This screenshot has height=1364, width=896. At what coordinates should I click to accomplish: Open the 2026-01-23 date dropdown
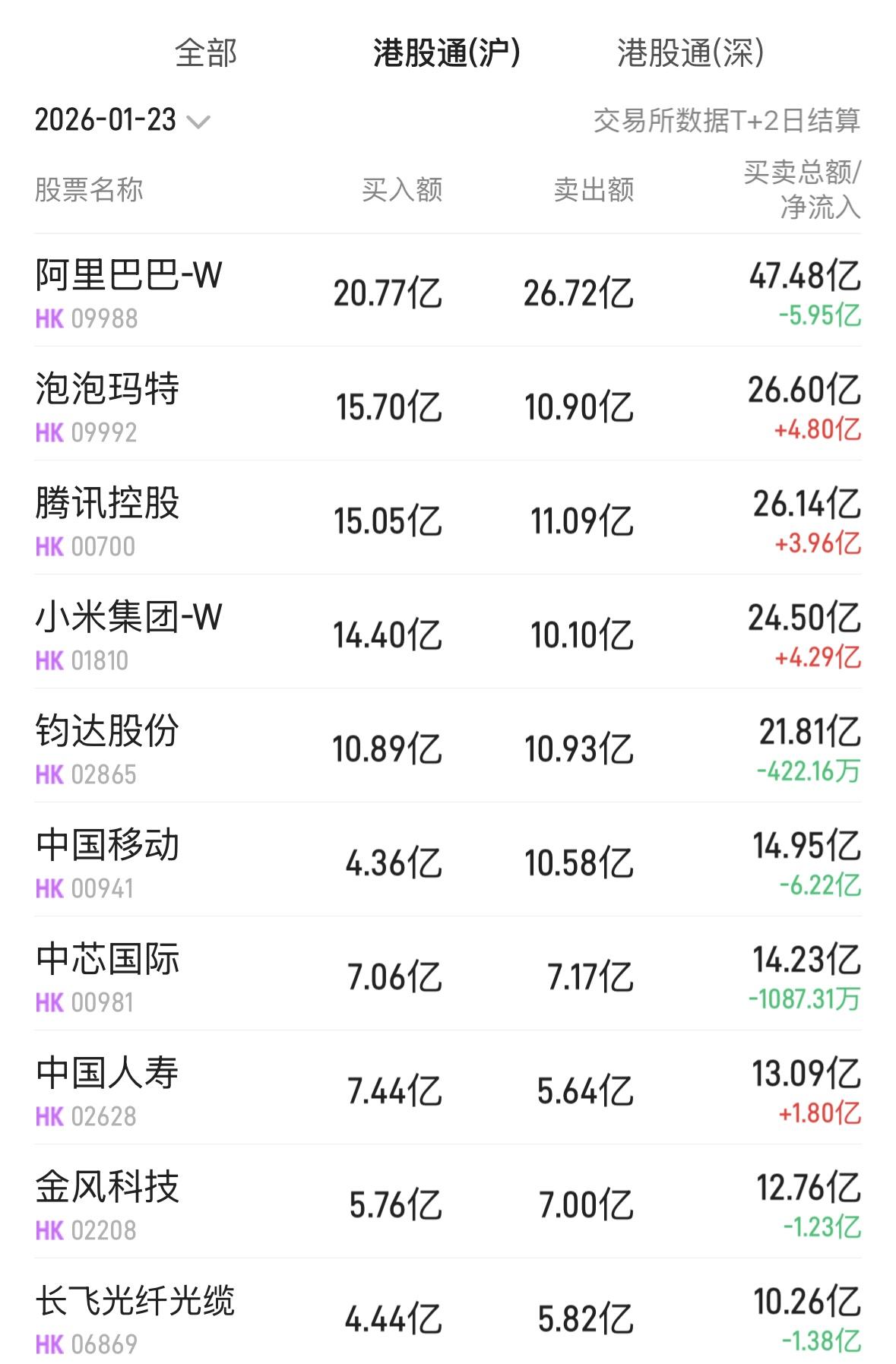coord(122,120)
